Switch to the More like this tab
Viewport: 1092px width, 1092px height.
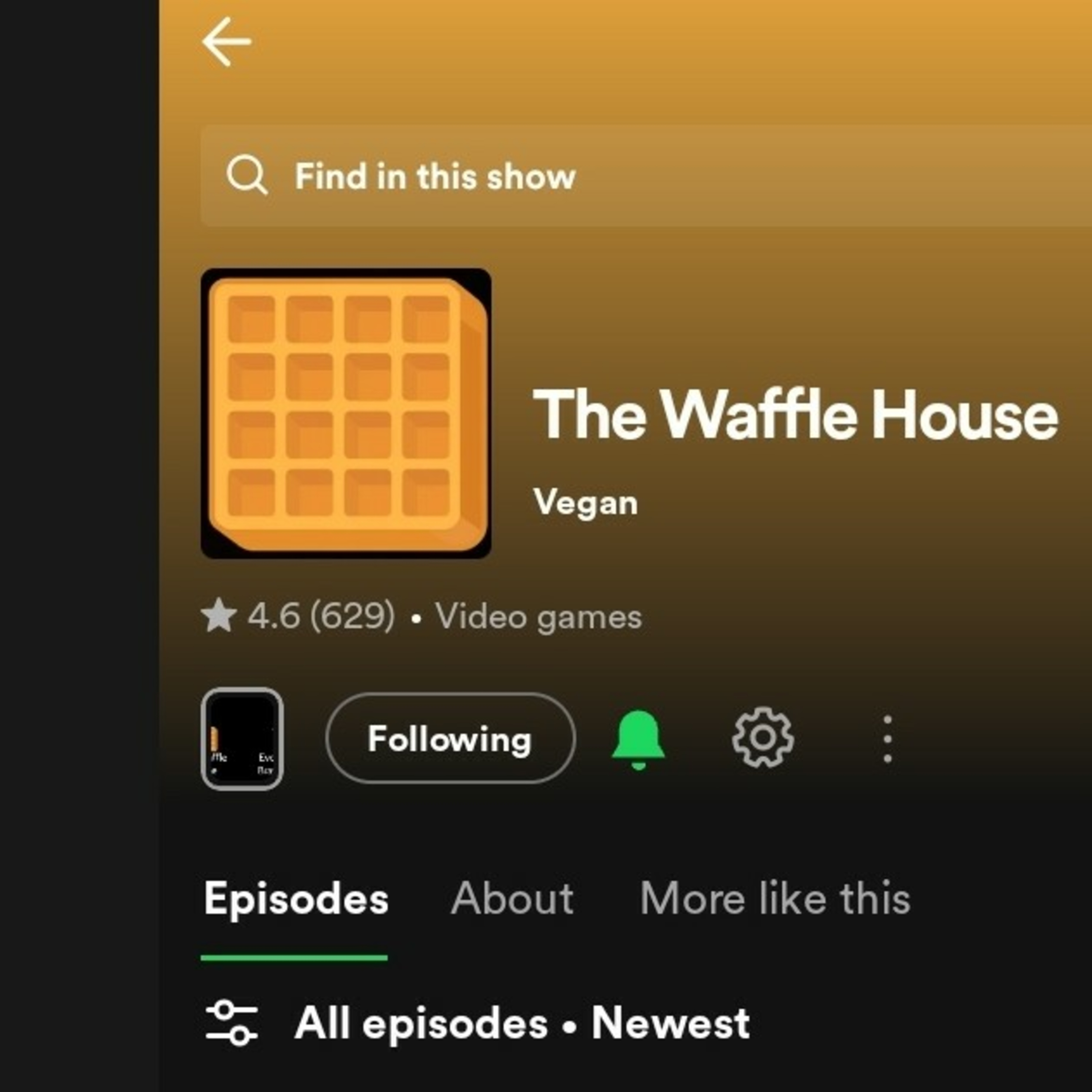pos(775,898)
